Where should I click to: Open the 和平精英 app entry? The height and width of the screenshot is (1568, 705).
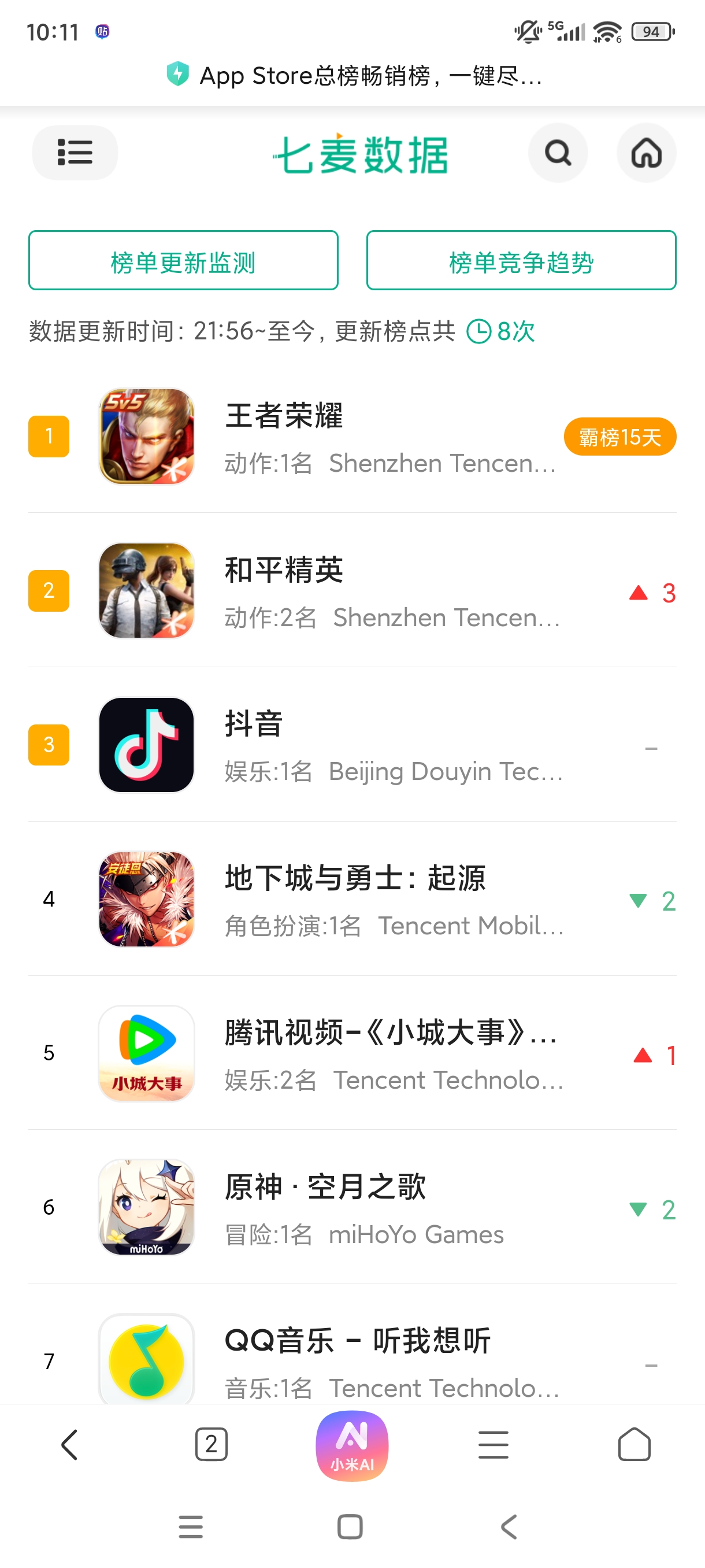pos(284,570)
